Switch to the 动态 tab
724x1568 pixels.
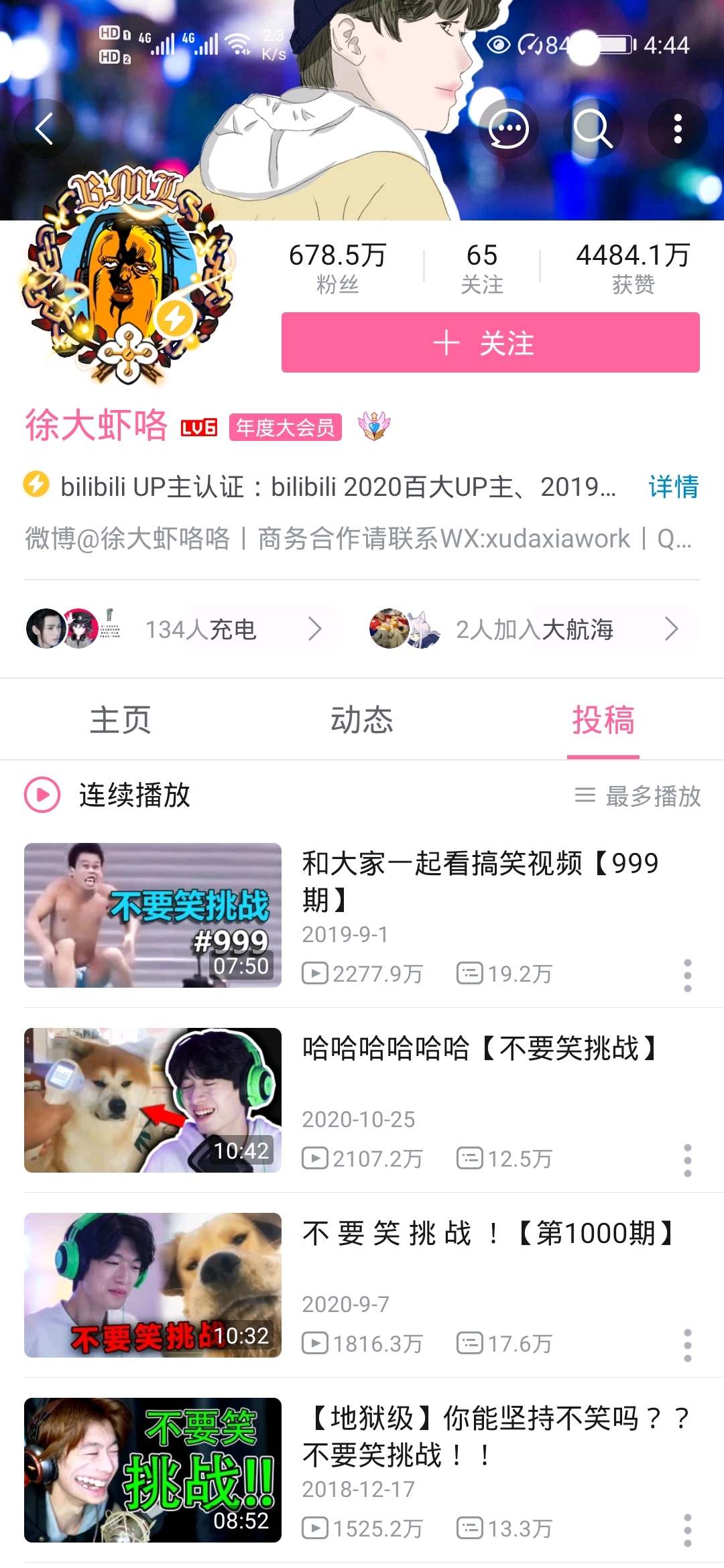(x=362, y=720)
